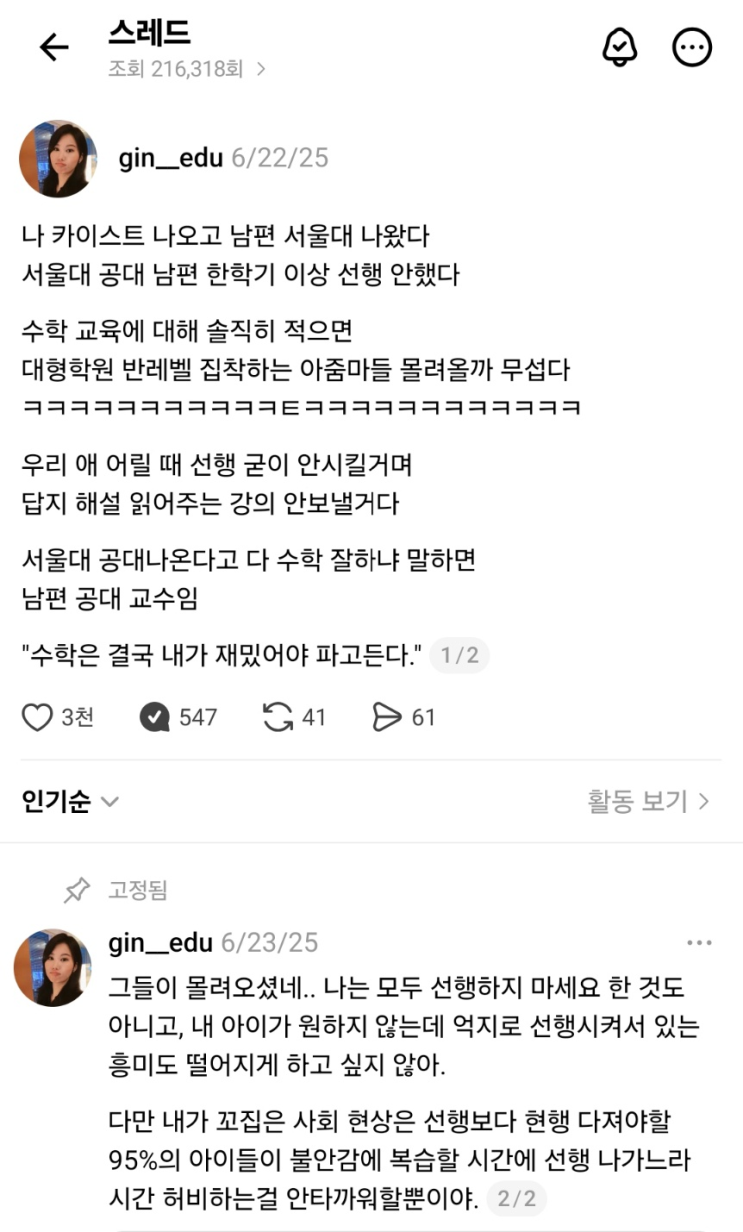Open gin__edu username on the 6/22/25 post
This screenshot has height=1232, width=743.
coord(170,158)
